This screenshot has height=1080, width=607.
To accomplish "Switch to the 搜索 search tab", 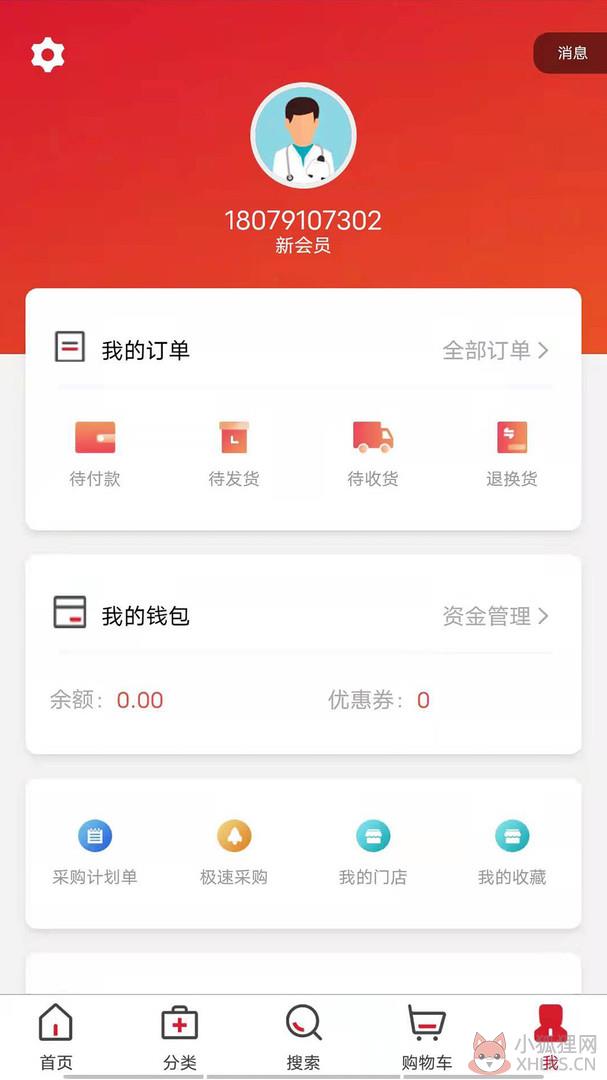I will click(303, 1037).
